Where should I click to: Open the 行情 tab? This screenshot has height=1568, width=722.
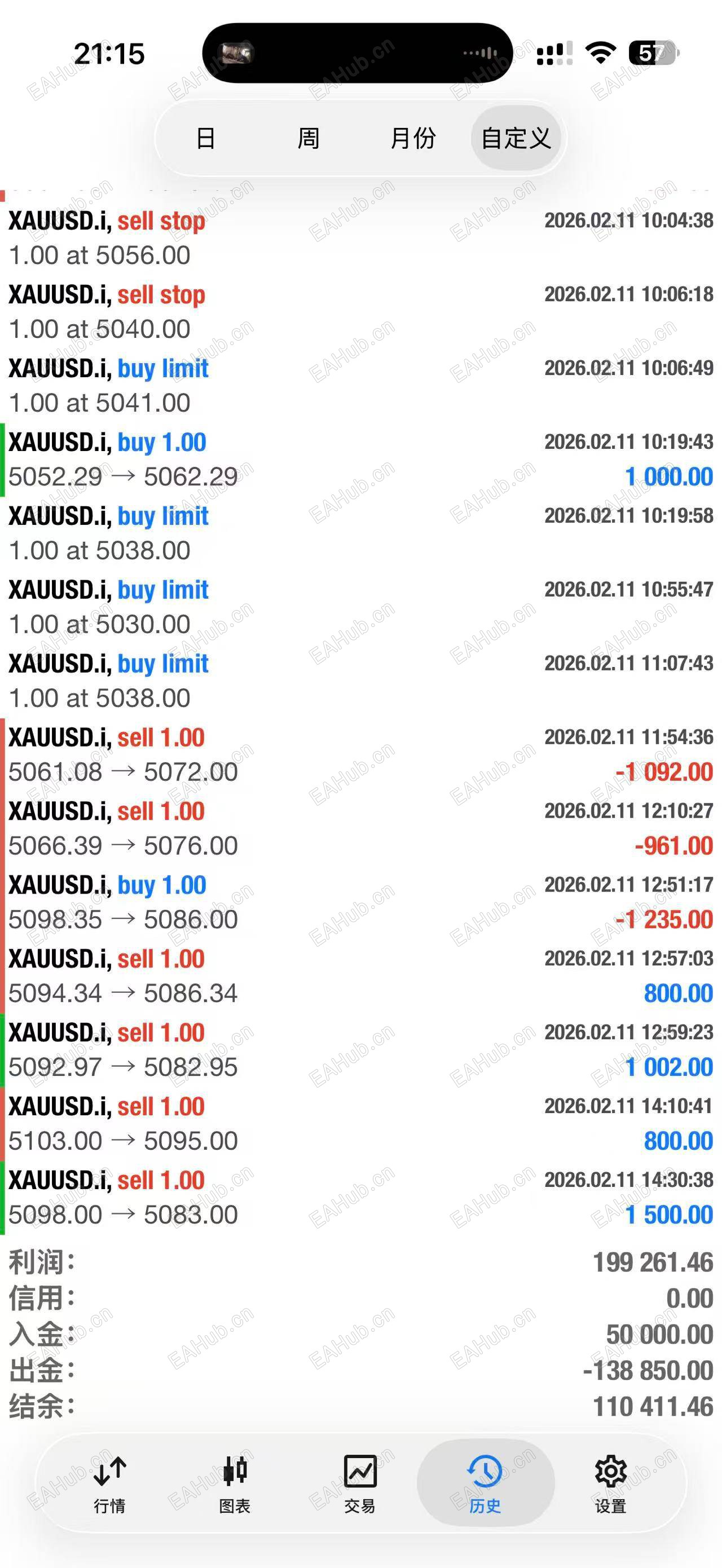(x=109, y=1484)
